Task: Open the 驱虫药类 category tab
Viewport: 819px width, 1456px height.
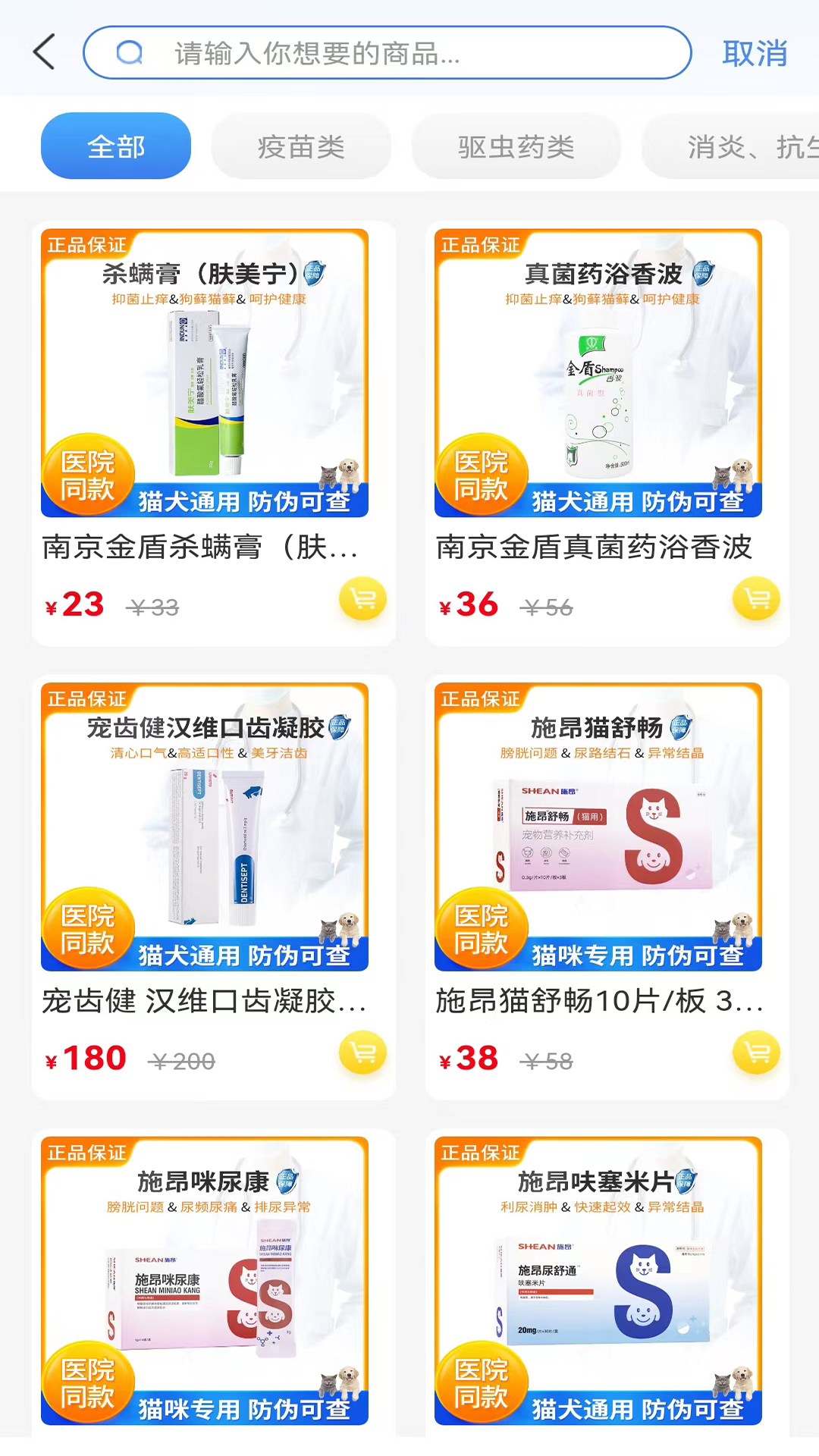Action: 516,146
